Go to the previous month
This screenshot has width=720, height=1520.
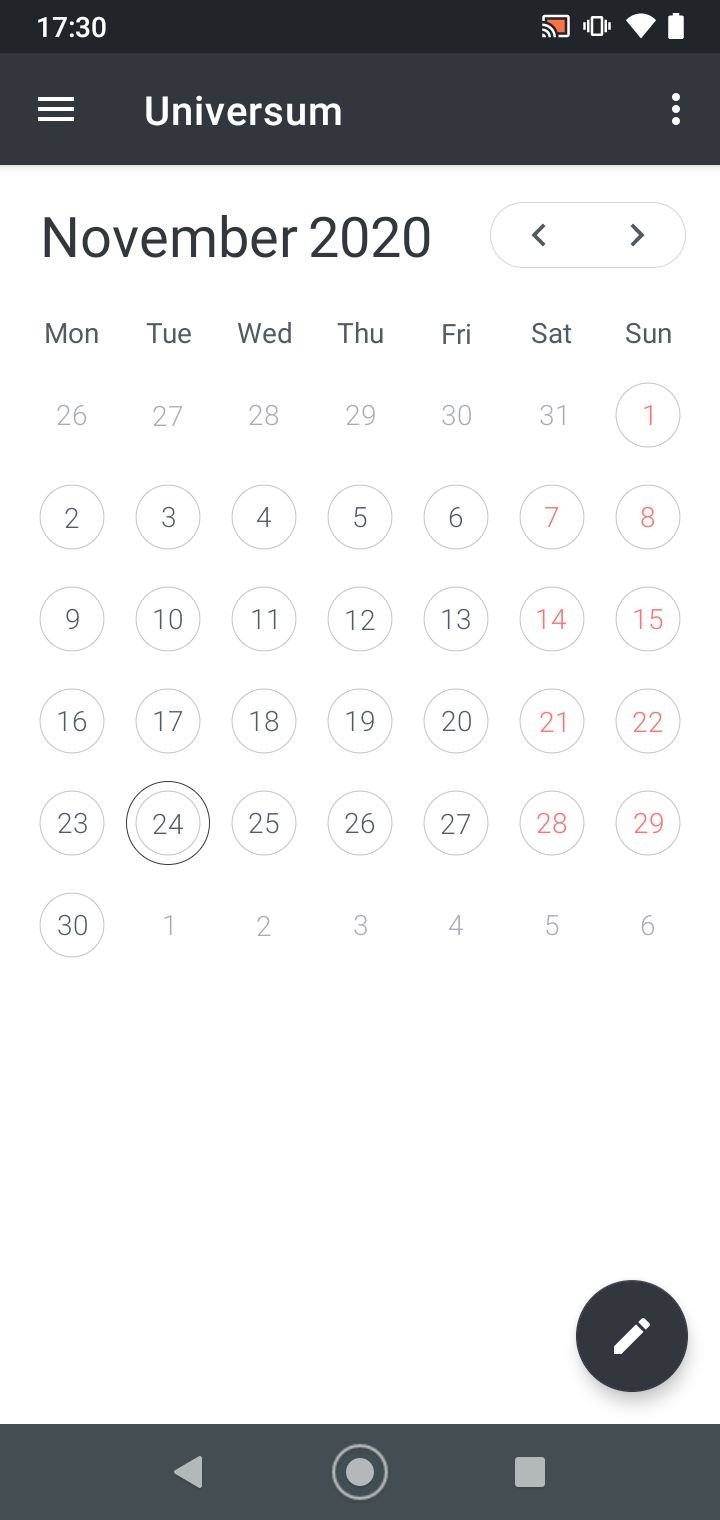538,235
